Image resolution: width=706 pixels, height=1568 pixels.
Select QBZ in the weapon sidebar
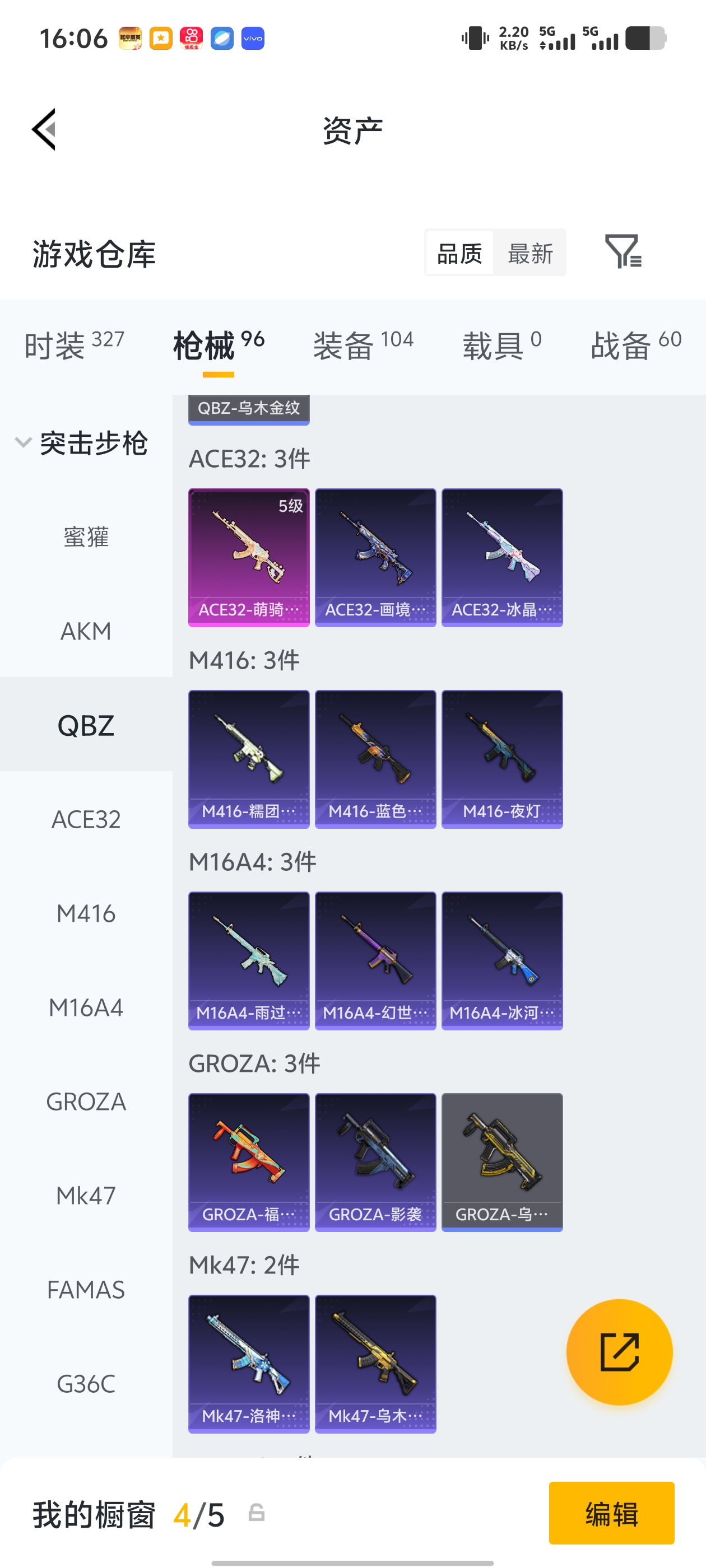[85, 725]
